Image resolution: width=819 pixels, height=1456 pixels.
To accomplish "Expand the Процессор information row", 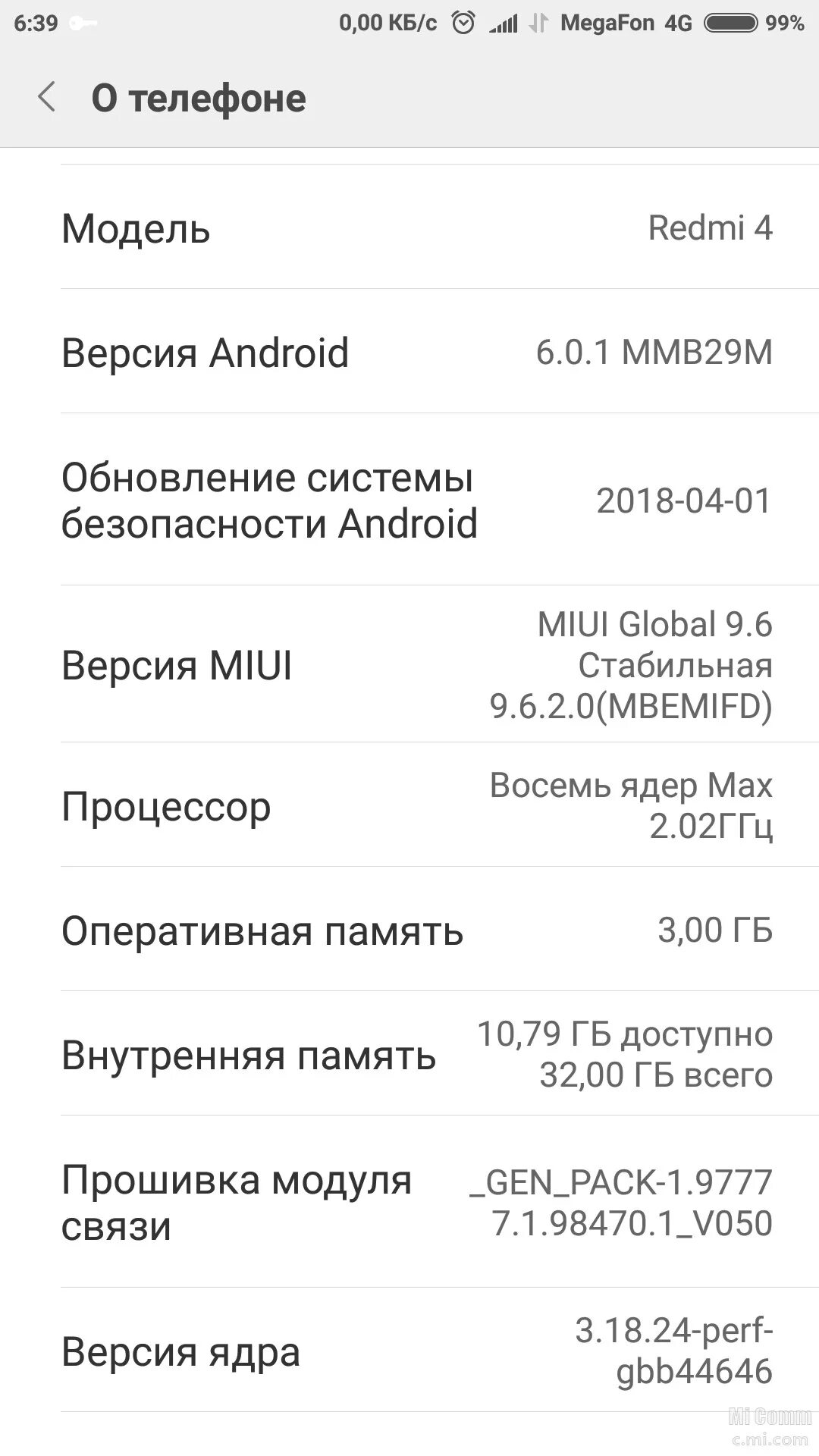I will [x=409, y=806].
